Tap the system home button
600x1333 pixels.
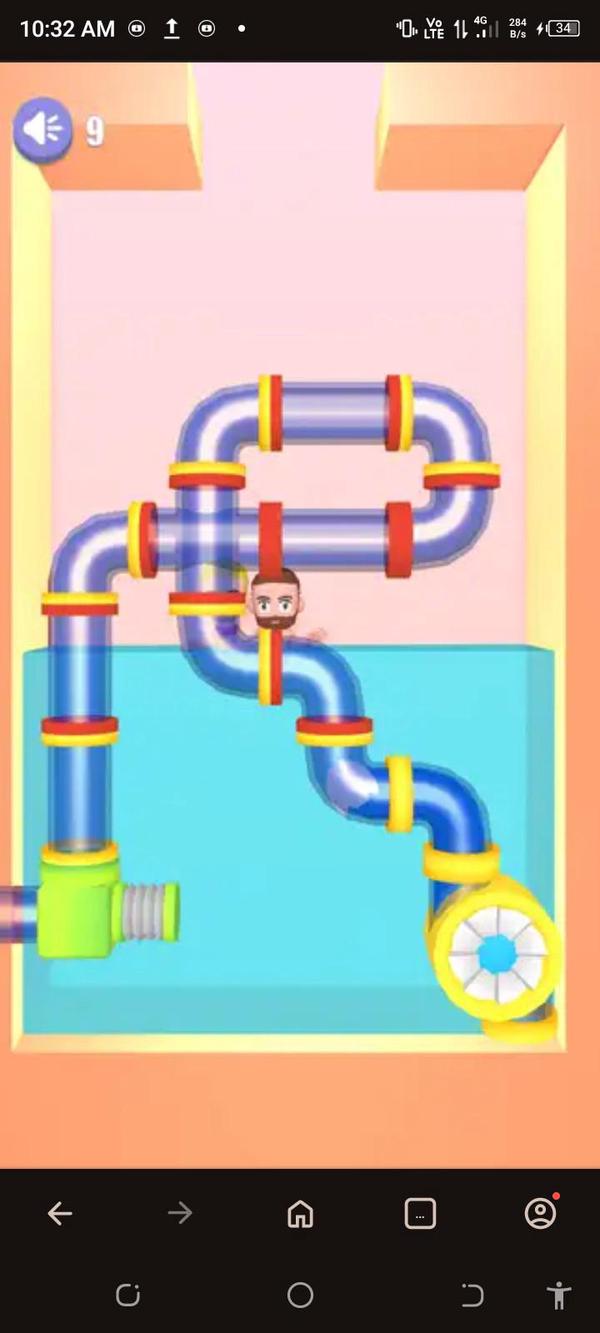300,1296
